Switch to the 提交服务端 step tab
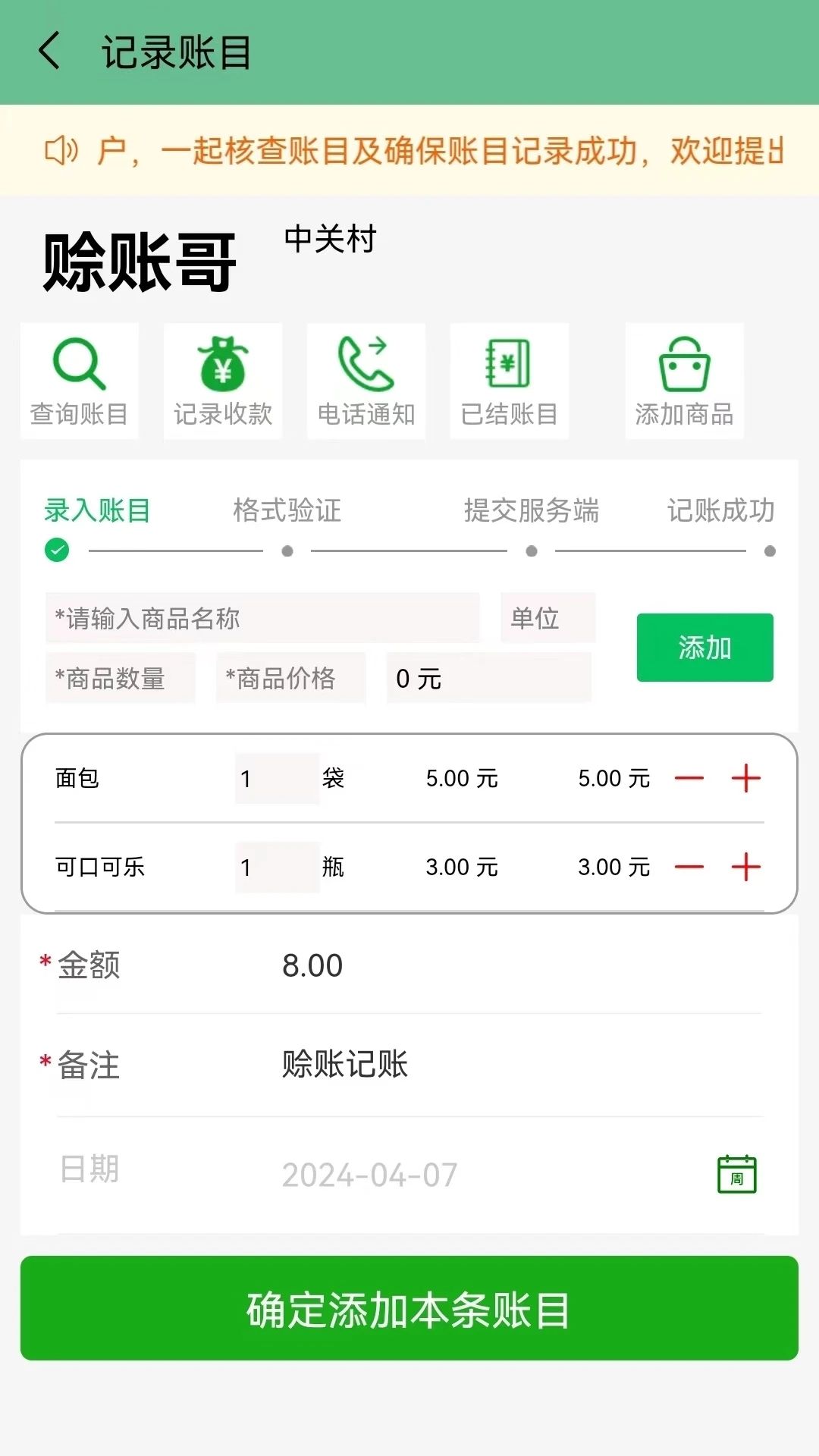Image resolution: width=819 pixels, height=1456 pixels. [531, 512]
